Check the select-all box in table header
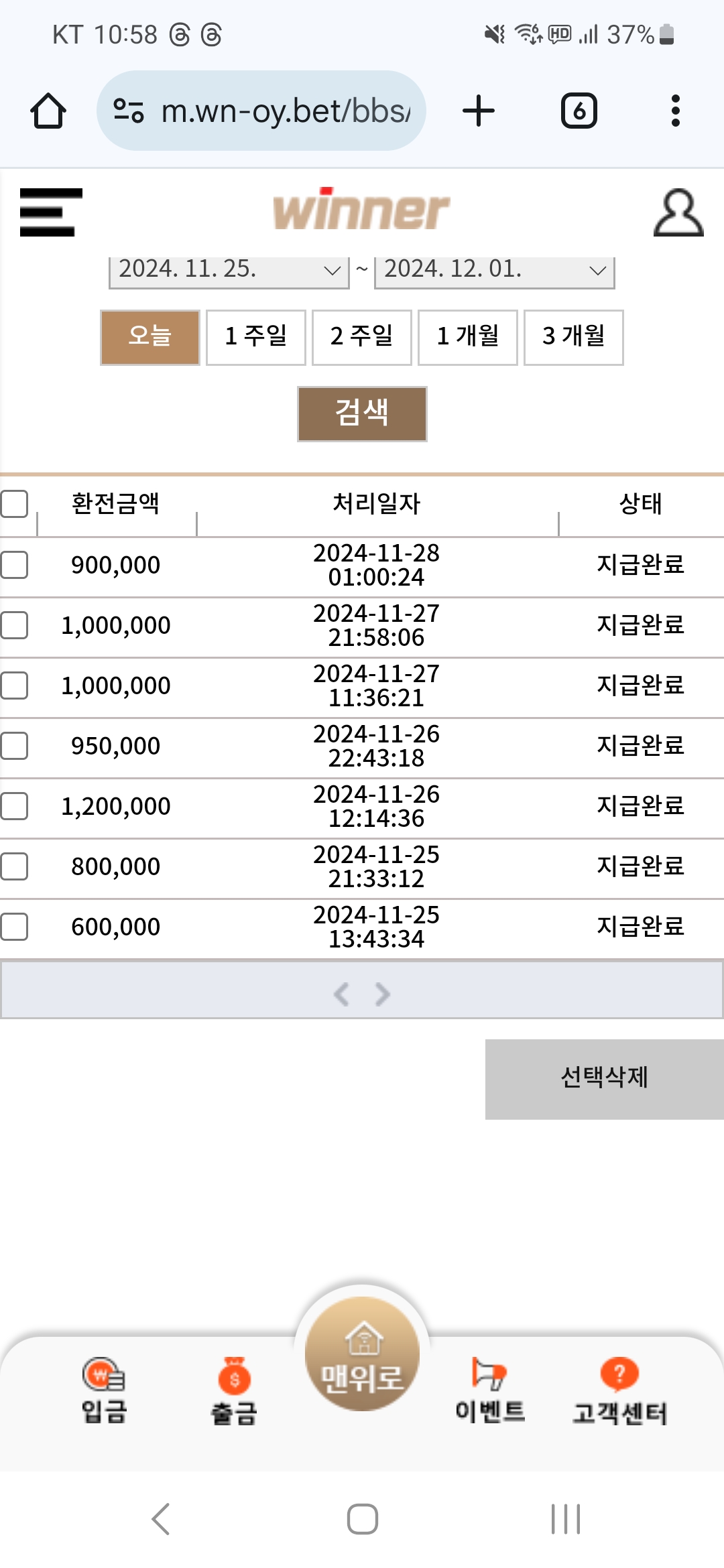This screenshot has width=724, height=1568. coord(14,504)
